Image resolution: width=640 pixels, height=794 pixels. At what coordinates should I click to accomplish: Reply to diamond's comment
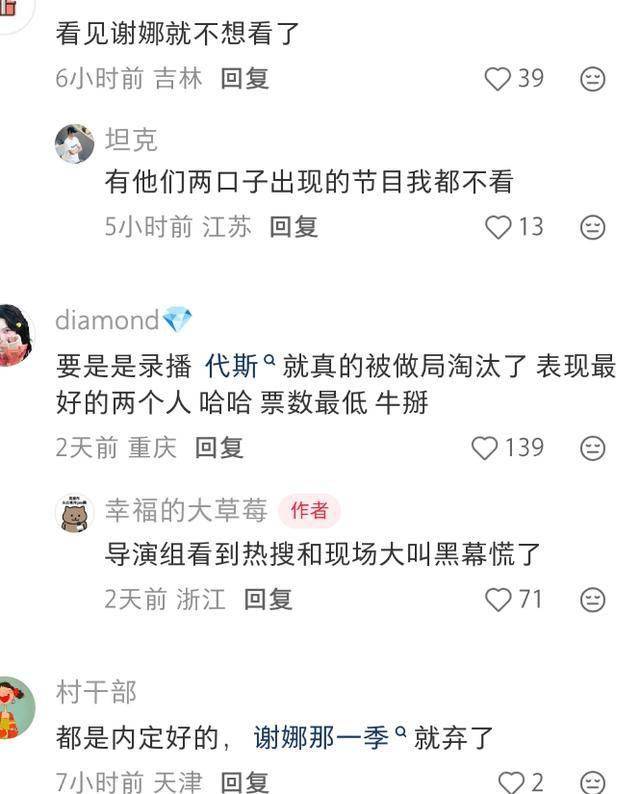(x=219, y=448)
